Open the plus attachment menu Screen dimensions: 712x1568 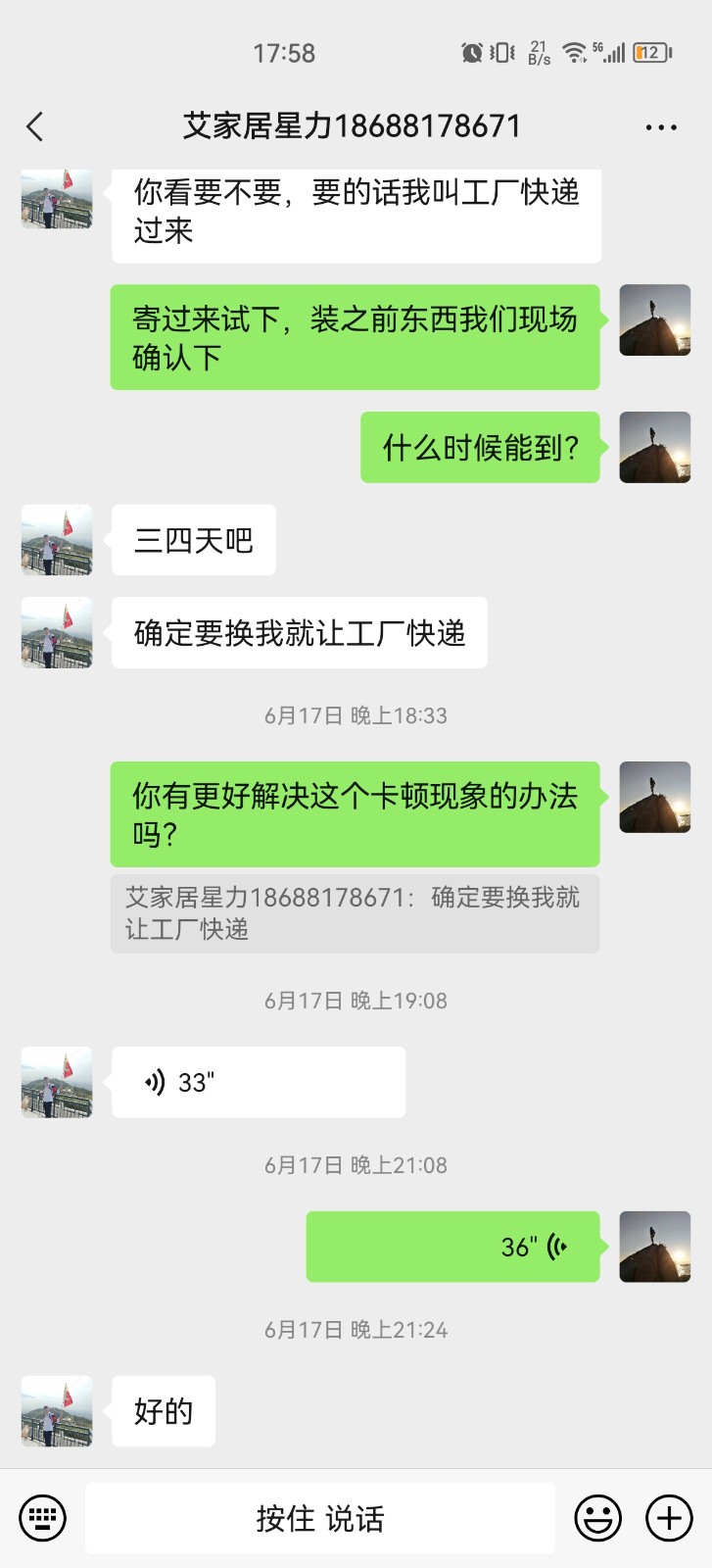coord(669,1518)
